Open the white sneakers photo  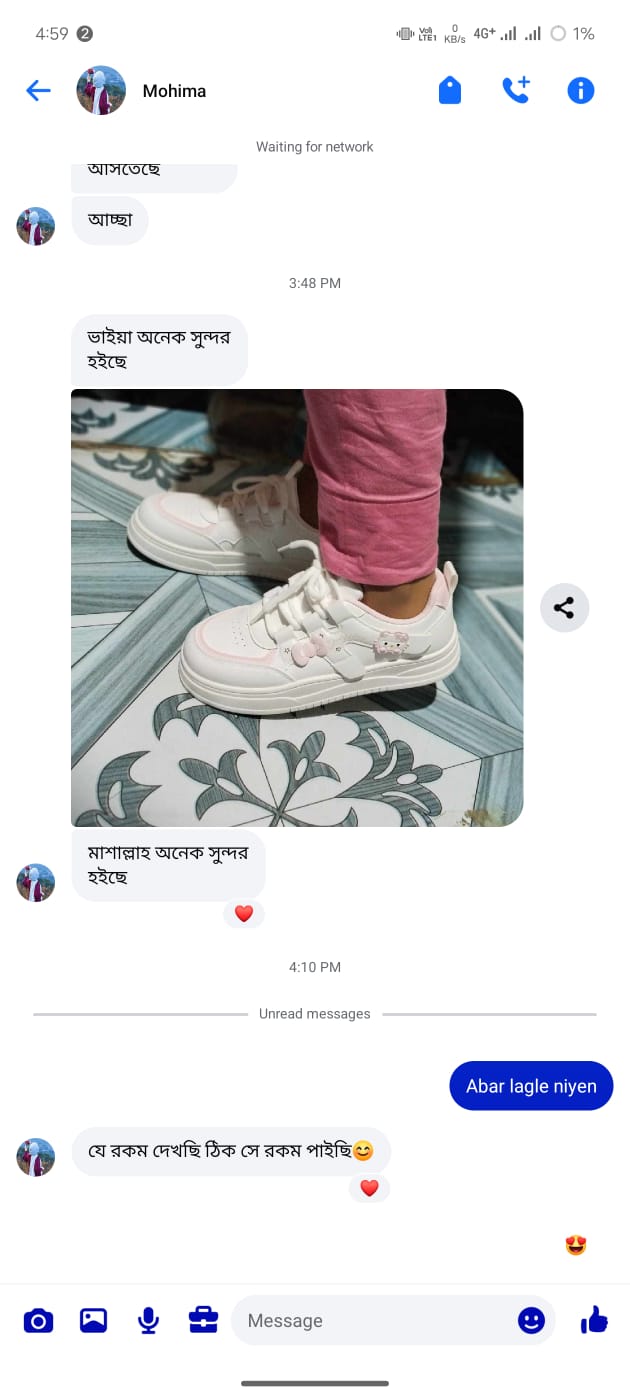(x=297, y=607)
